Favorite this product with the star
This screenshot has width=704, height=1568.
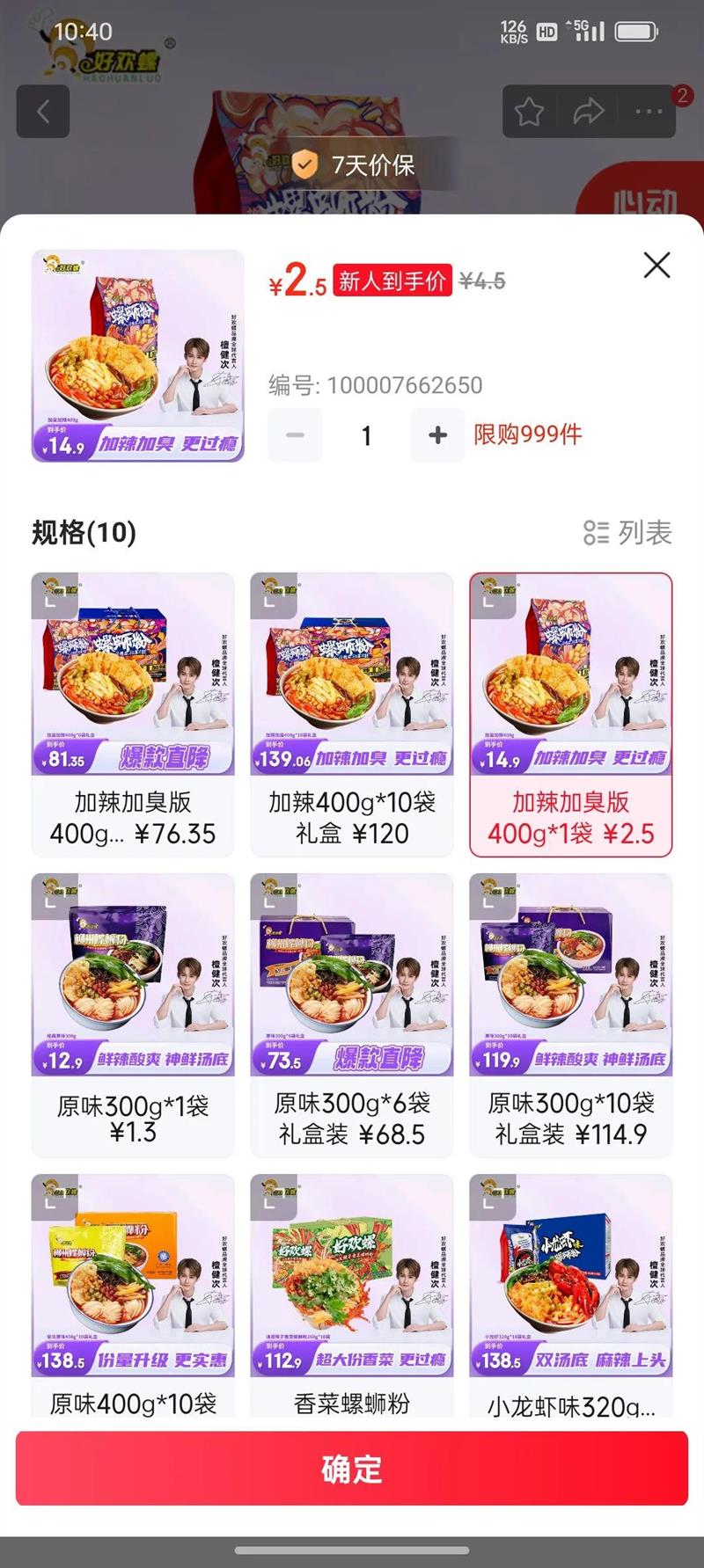pyautogui.click(x=529, y=112)
